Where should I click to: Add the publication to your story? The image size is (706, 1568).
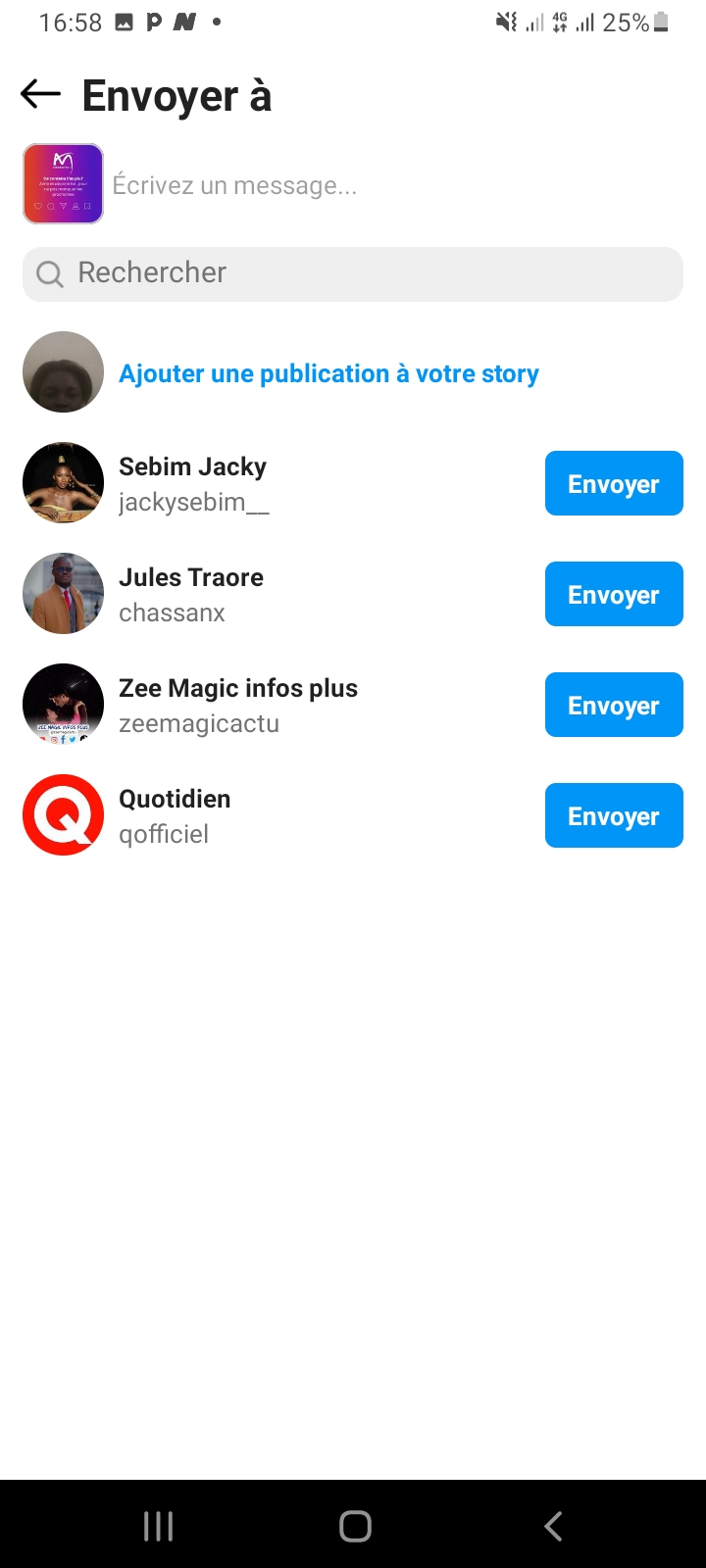[x=328, y=373]
